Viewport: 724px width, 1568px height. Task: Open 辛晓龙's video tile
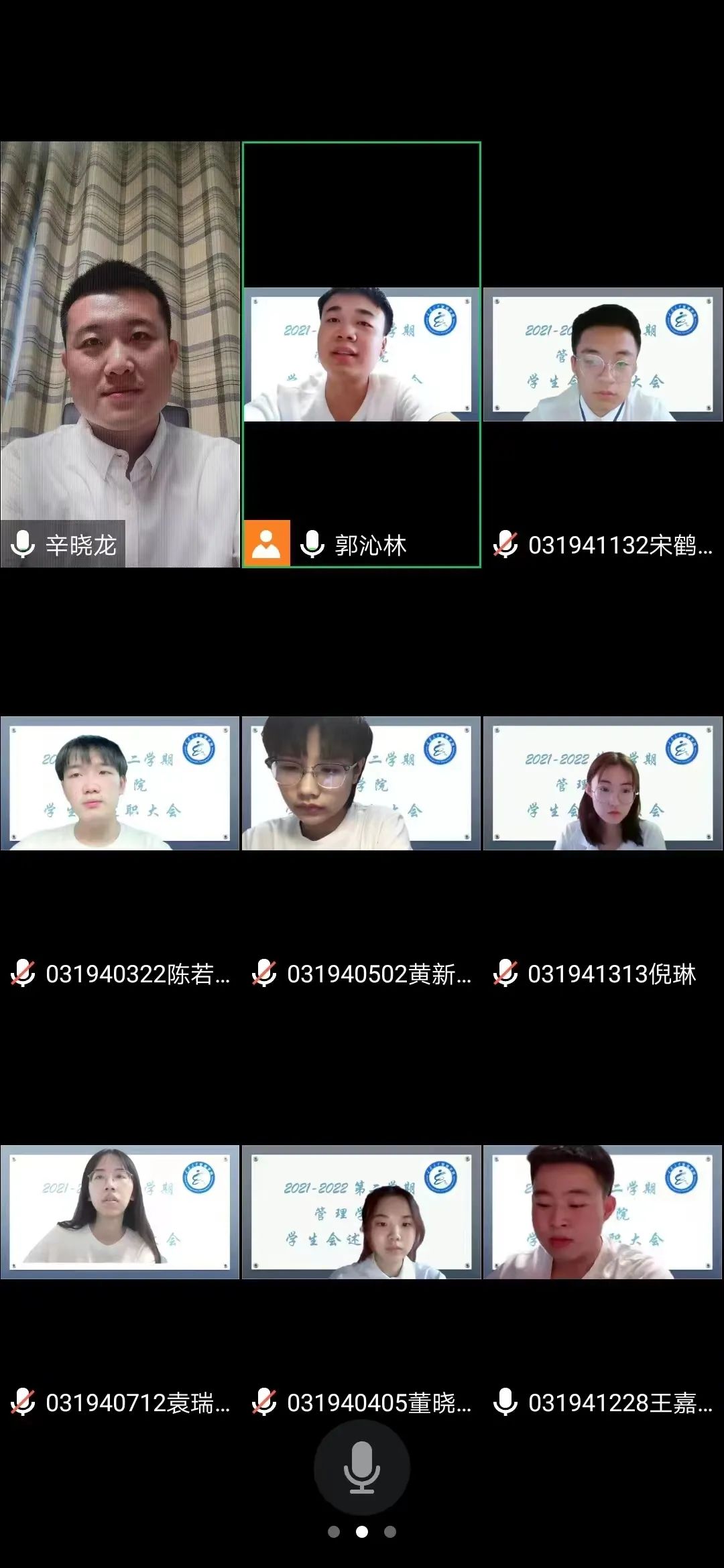[x=120, y=354]
